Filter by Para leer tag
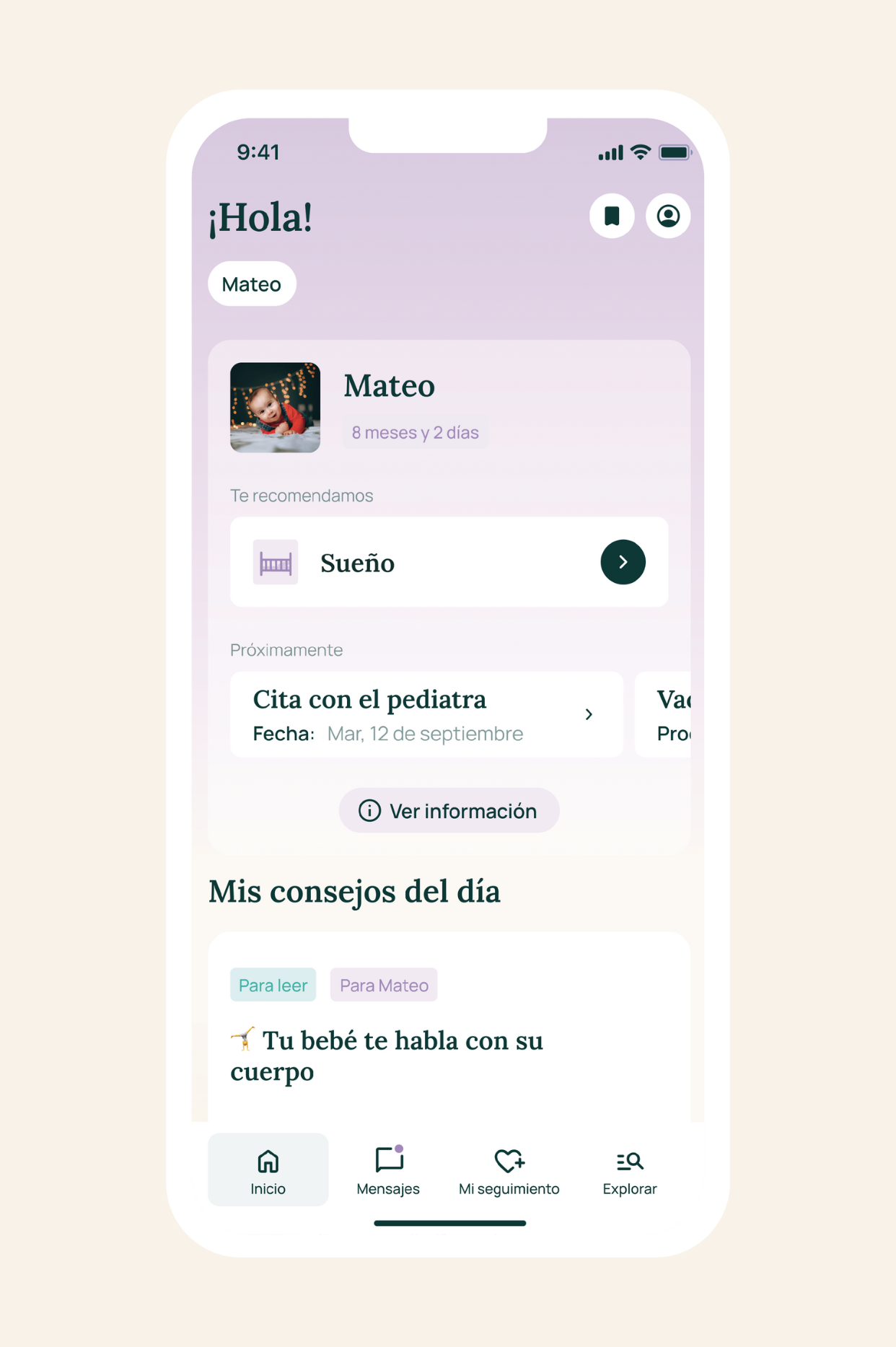Viewport: 896px width, 1347px height. click(273, 985)
